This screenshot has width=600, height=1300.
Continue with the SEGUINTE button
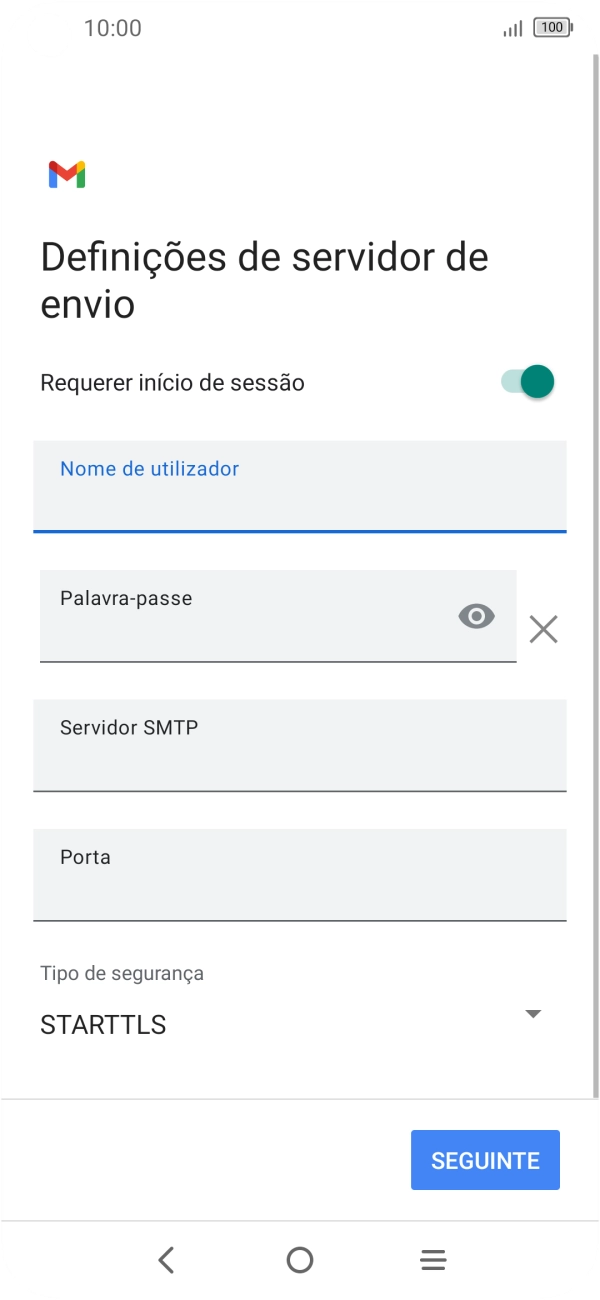tap(485, 1160)
